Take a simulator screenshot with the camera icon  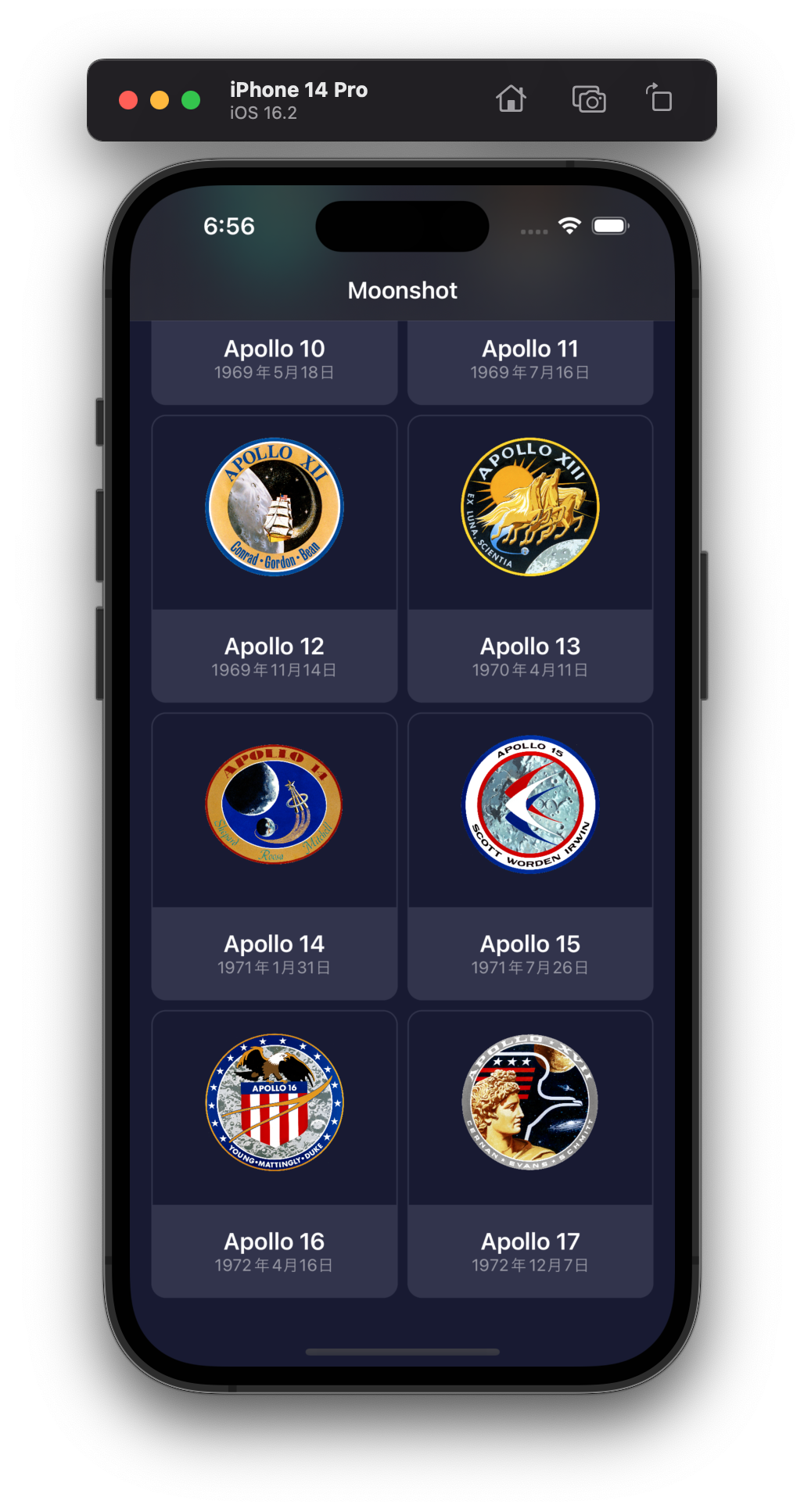click(x=589, y=99)
